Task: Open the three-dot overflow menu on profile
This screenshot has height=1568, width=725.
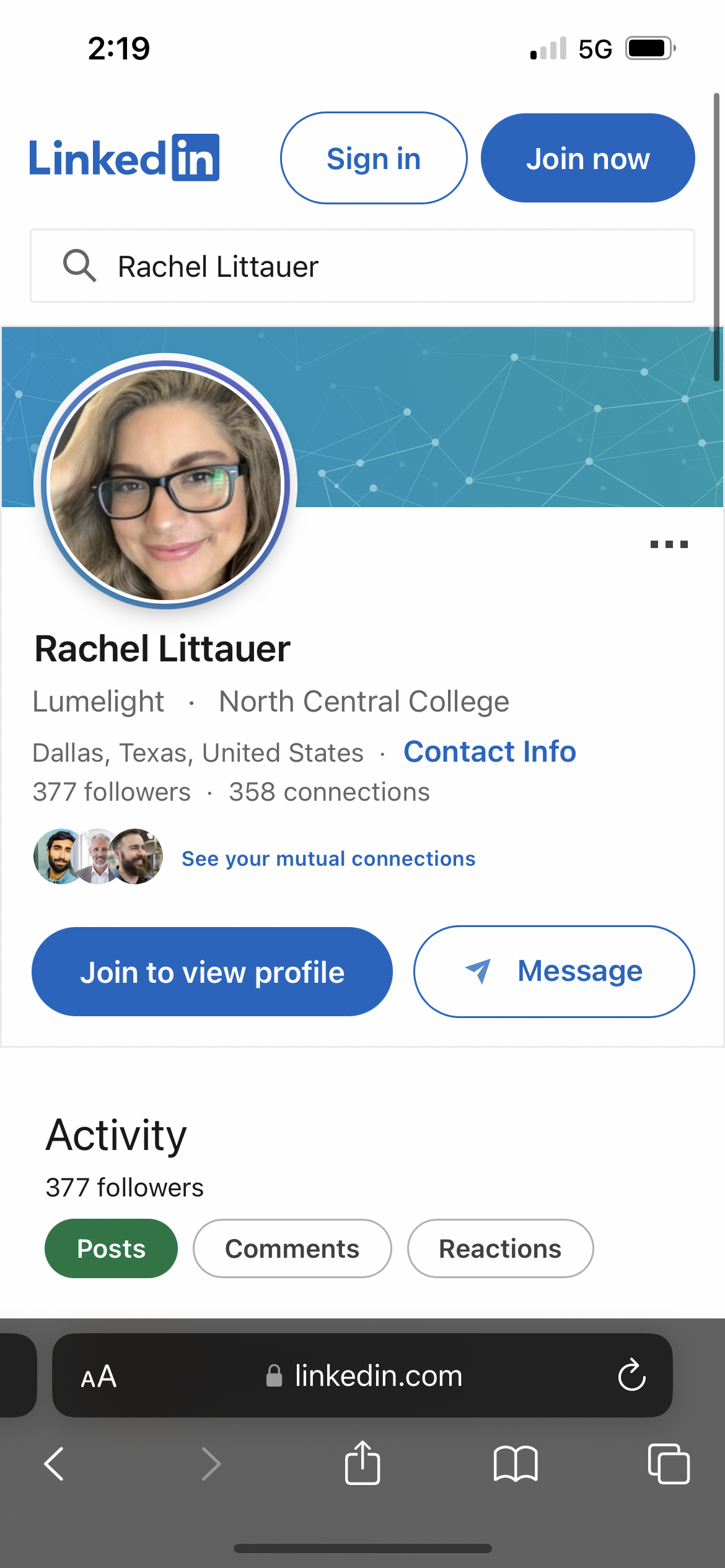Action: 669,544
